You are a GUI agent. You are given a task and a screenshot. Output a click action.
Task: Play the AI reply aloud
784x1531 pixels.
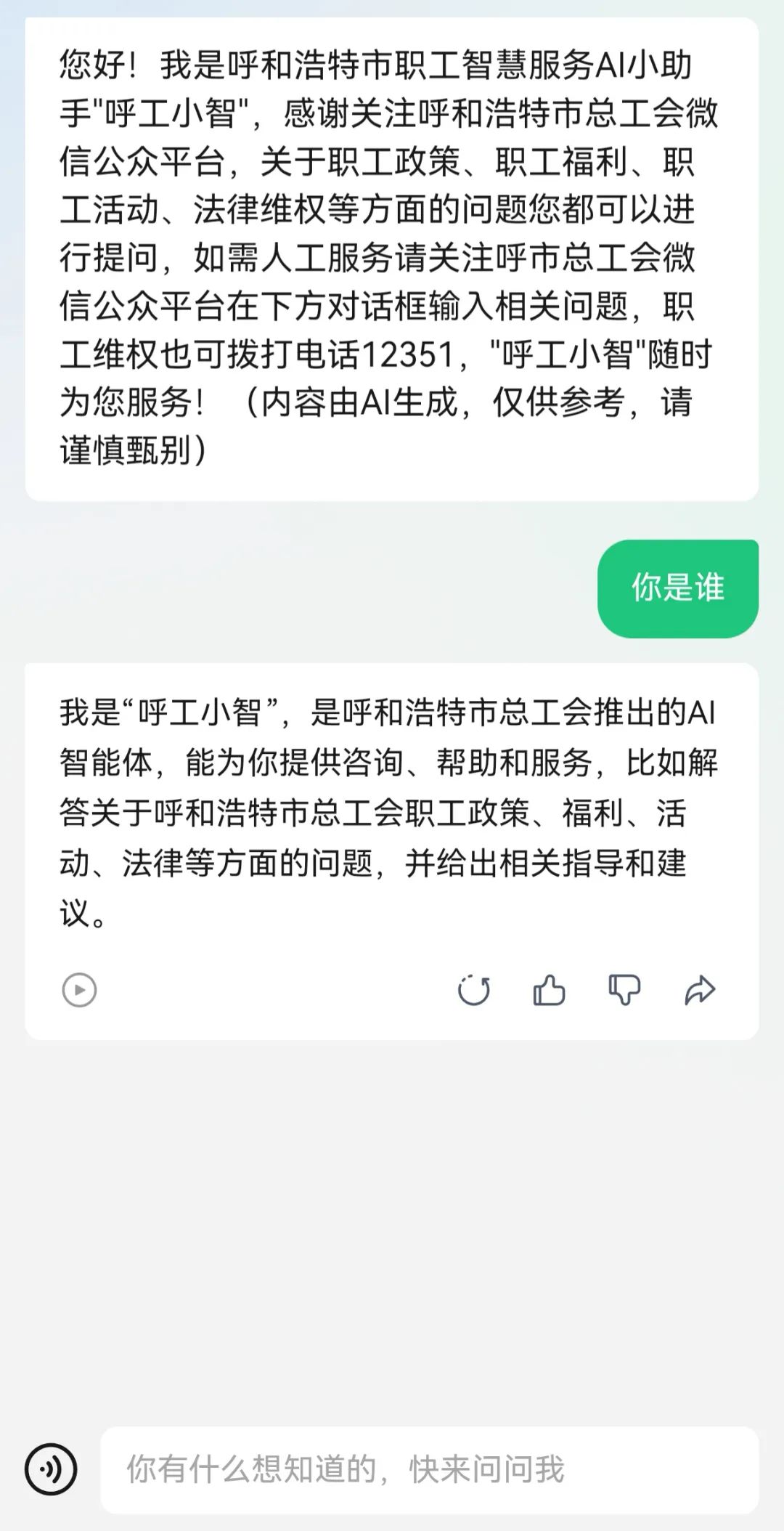pyautogui.click(x=79, y=990)
